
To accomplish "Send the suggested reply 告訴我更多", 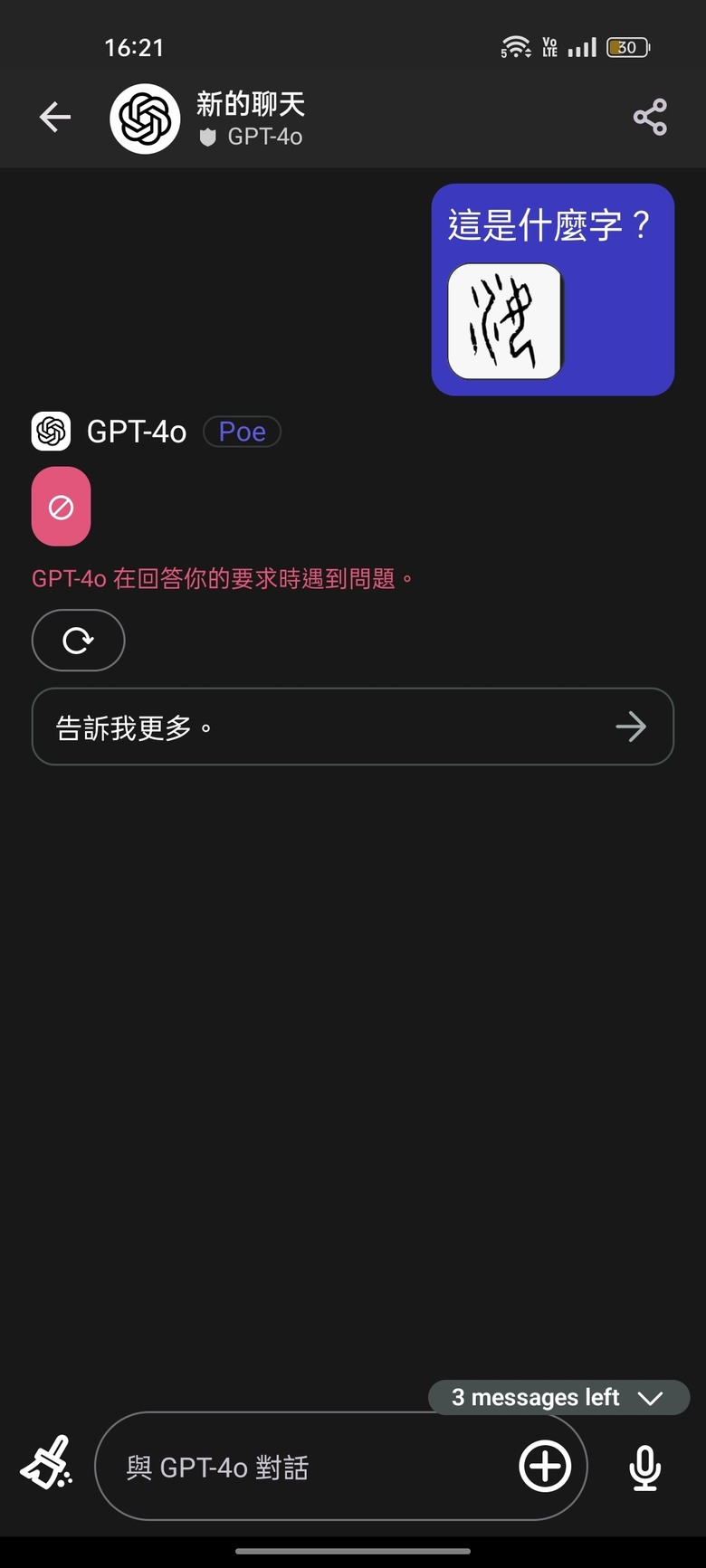I will click(x=118, y=727).
